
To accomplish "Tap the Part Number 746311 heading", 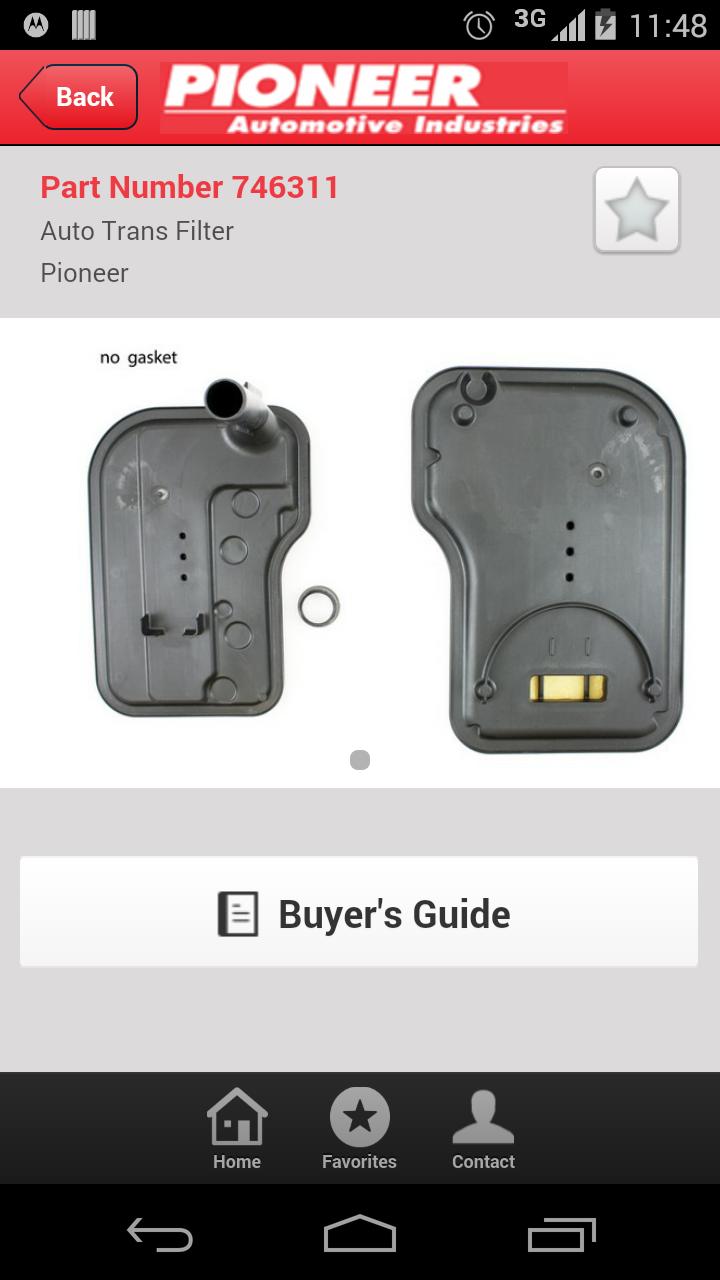I will coord(188,188).
